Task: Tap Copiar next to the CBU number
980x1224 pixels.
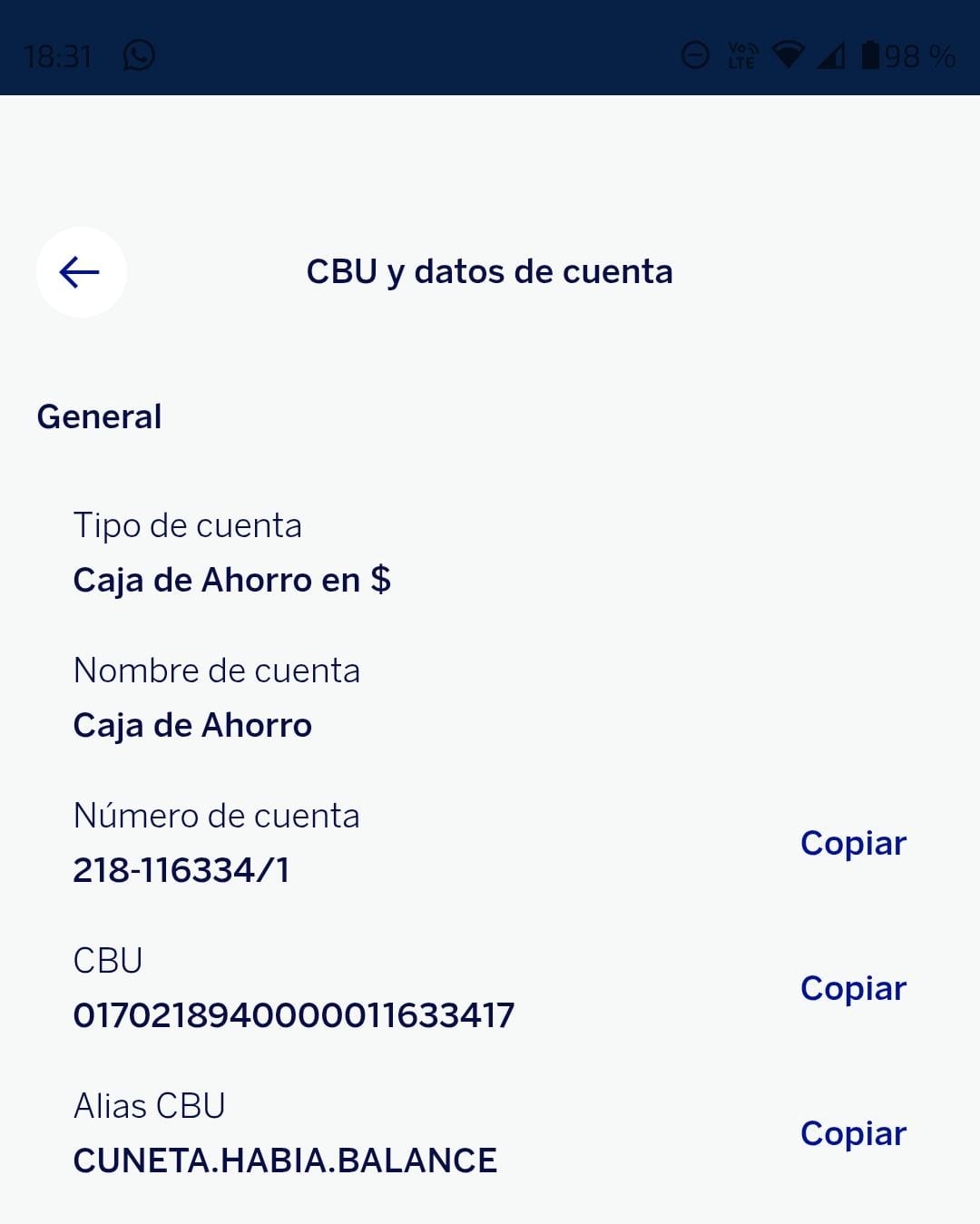Action: click(x=853, y=989)
